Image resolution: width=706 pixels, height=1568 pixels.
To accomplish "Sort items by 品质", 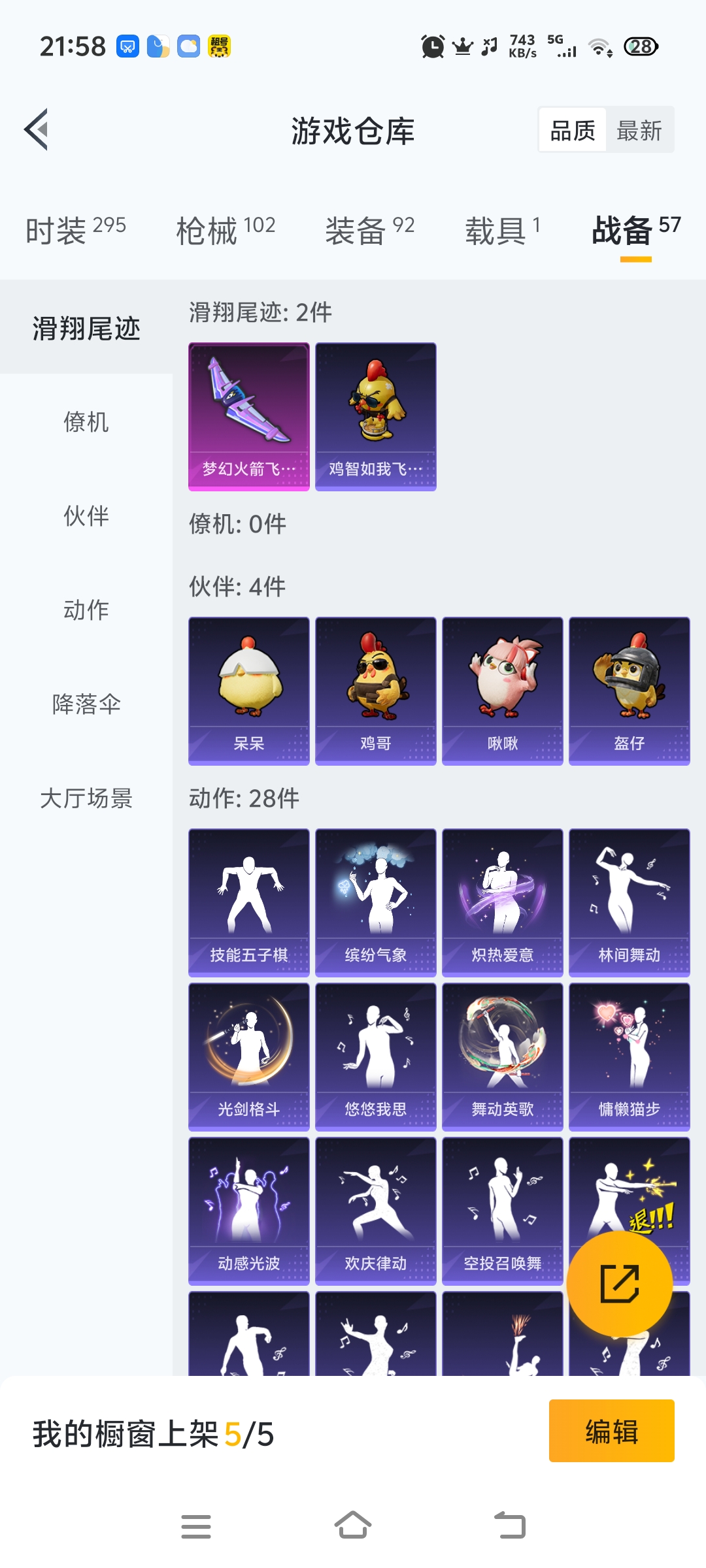I will coord(573,131).
